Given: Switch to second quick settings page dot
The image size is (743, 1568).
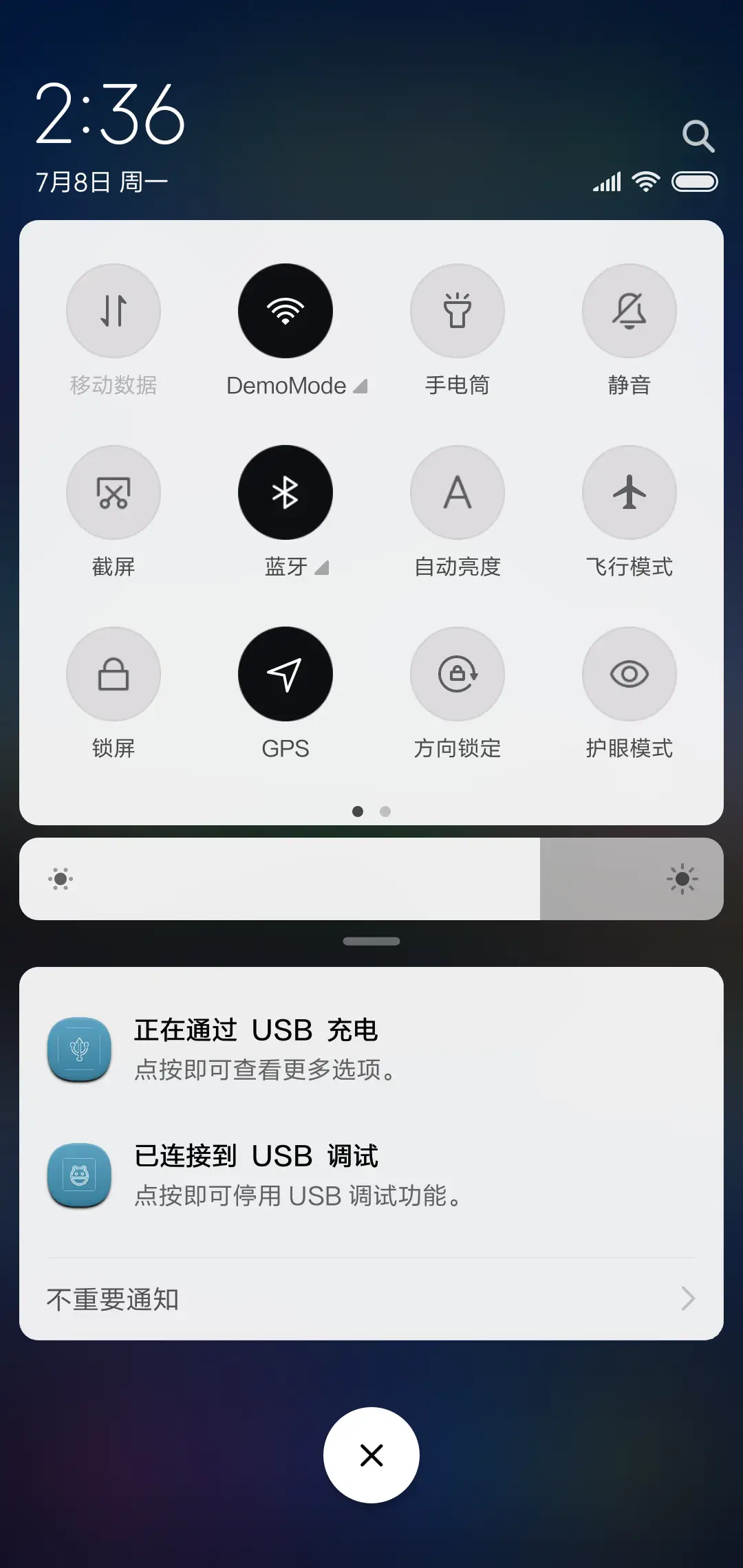Looking at the screenshot, I should tap(385, 812).
